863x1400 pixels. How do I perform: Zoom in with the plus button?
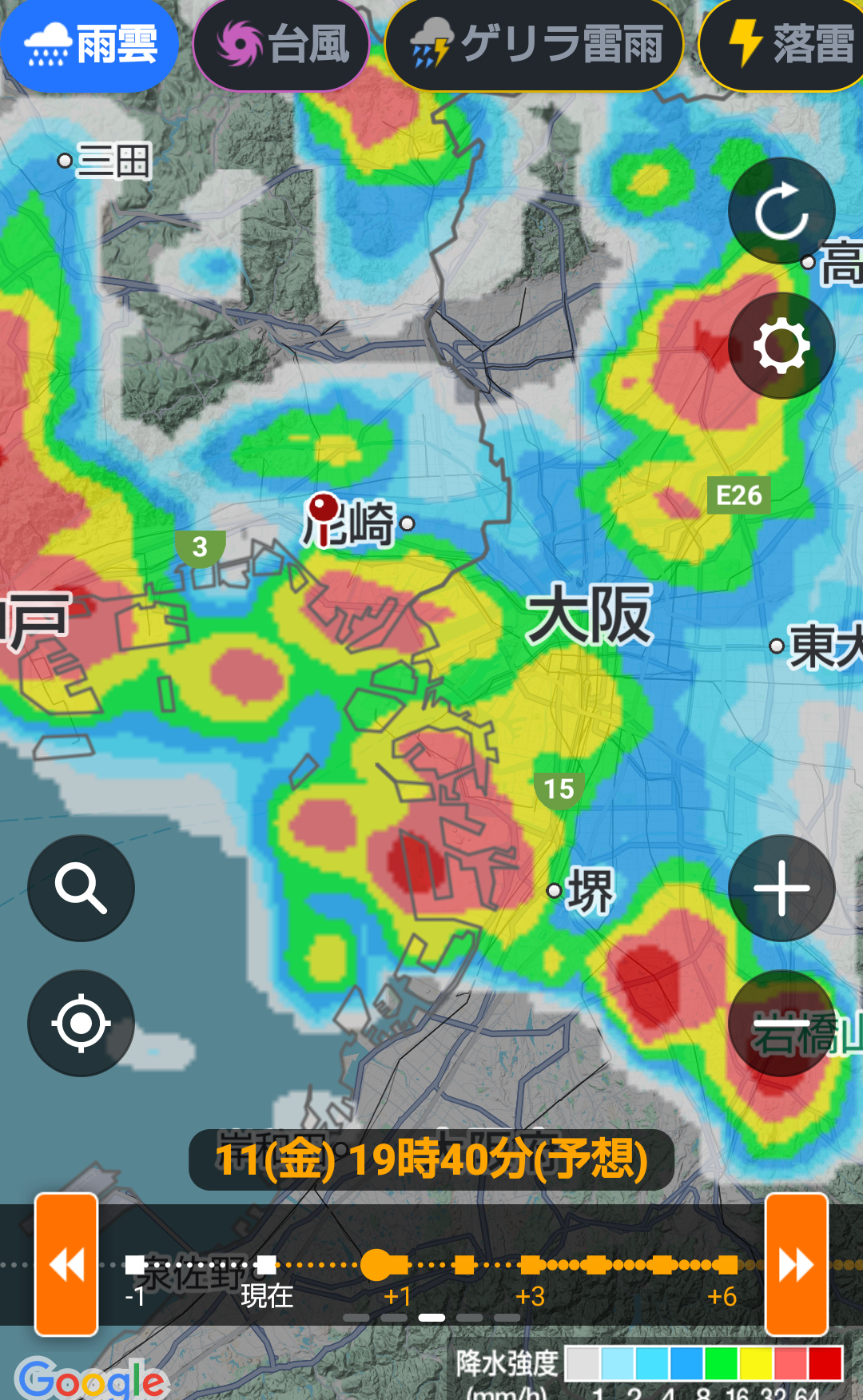point(781,888)
